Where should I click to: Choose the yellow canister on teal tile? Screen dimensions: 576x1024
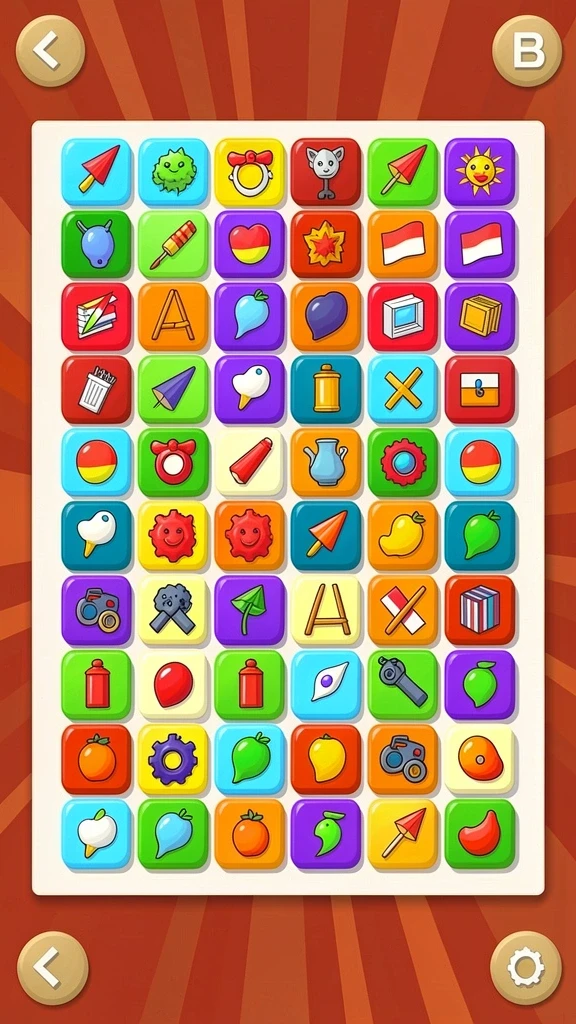pos(326,390)
